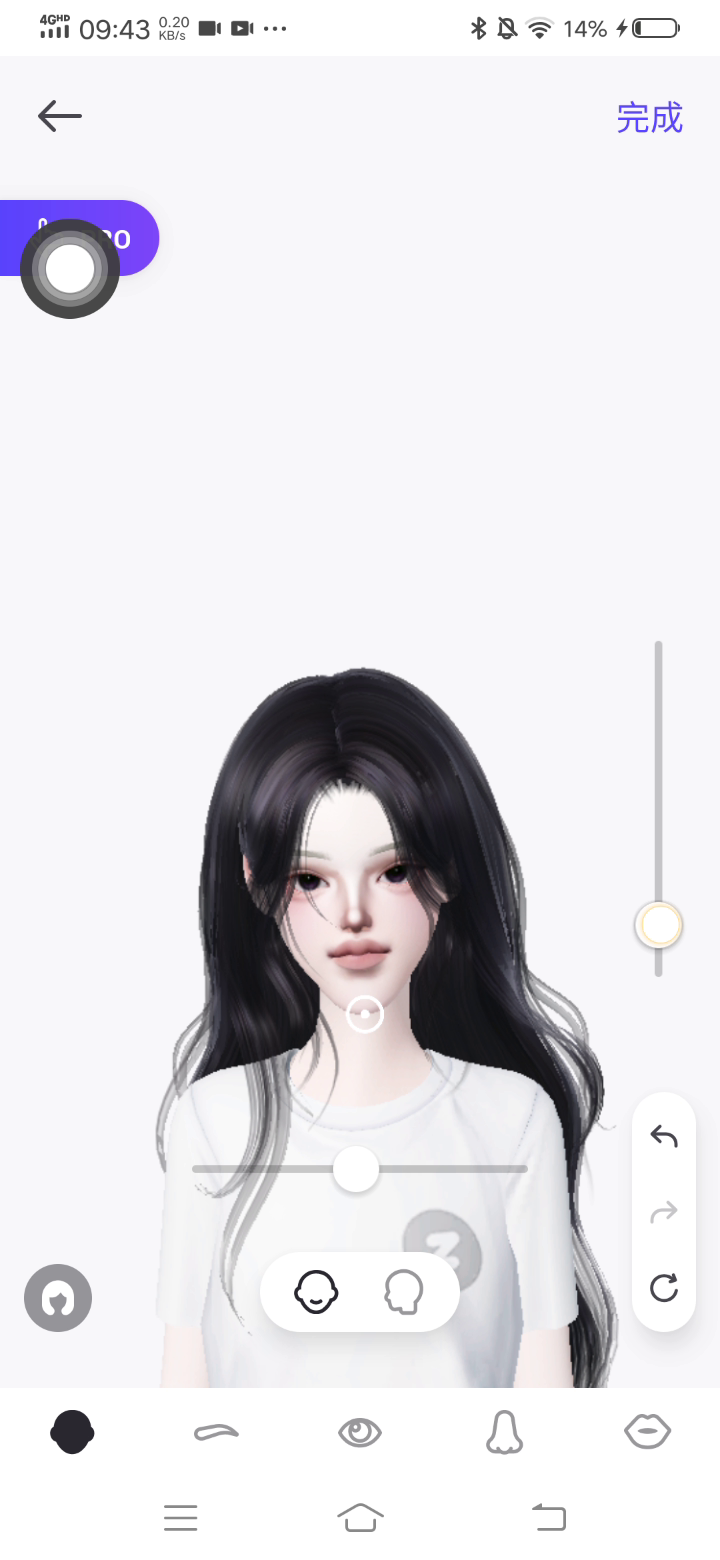Reset the face to default
The height and width of the screenshot is (1560, 720).
point(664,1287)
